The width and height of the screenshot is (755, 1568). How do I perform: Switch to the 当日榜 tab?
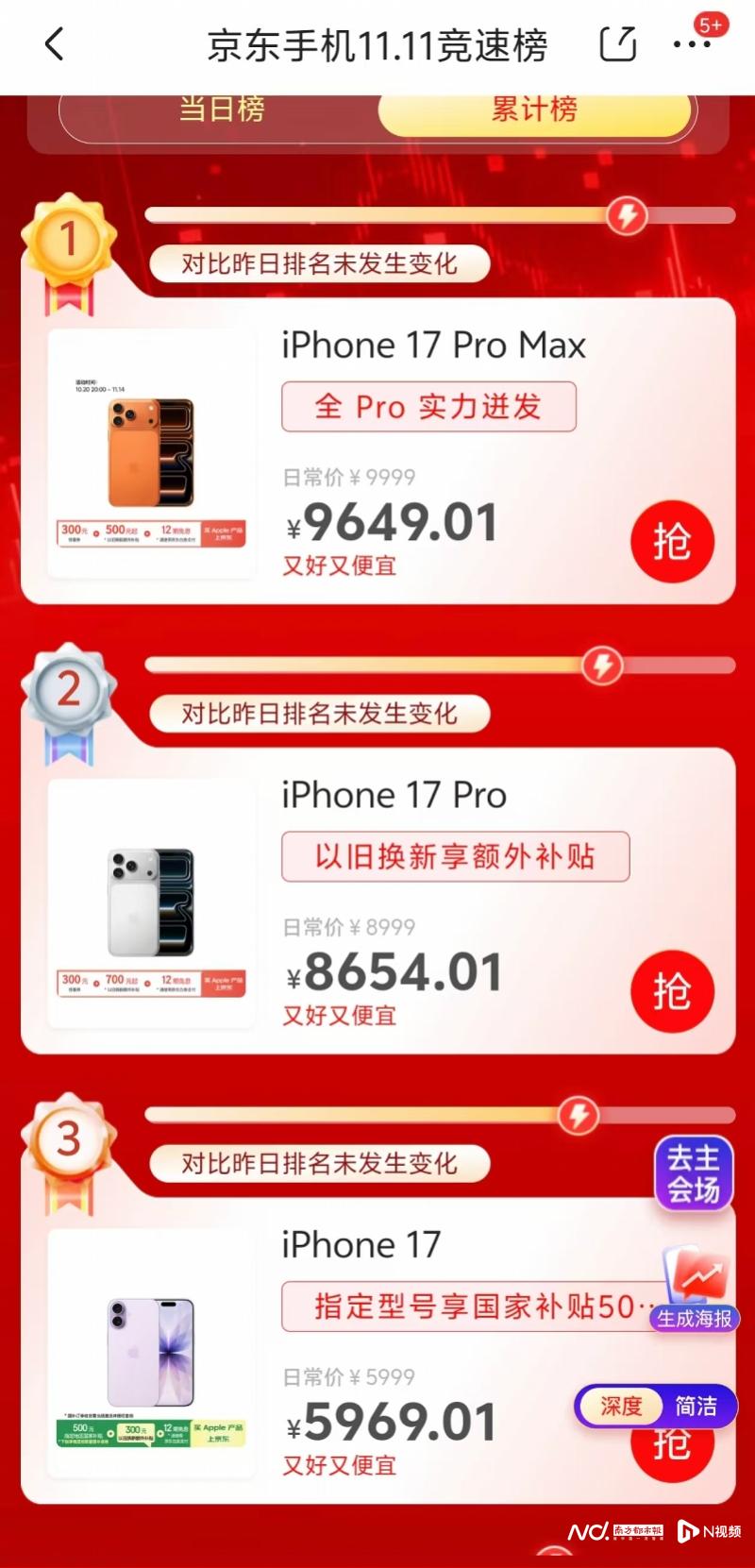pyautogui.click(x=222, y=110)
